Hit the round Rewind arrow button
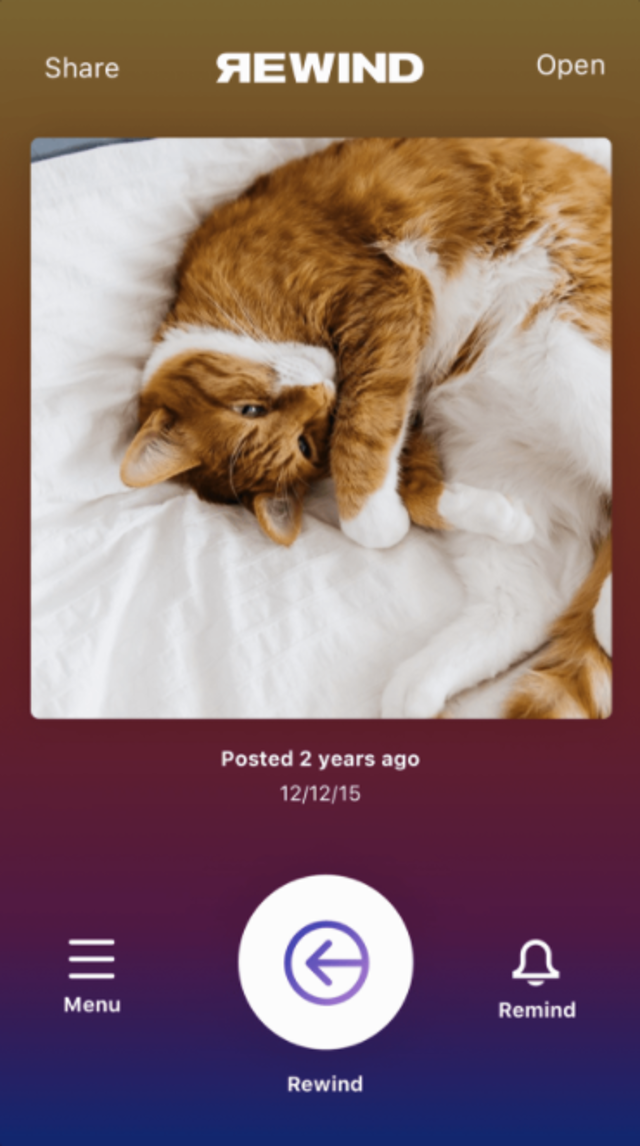The image size is (640, 1146). click(325, 962)
